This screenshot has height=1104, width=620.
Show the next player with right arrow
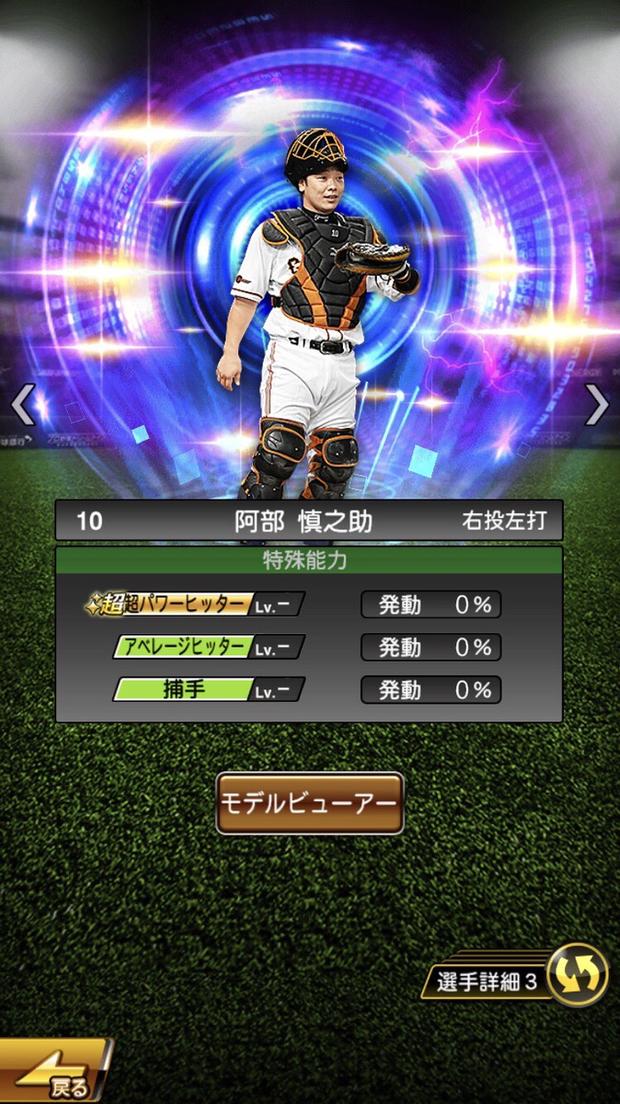[x=597, y=404]
